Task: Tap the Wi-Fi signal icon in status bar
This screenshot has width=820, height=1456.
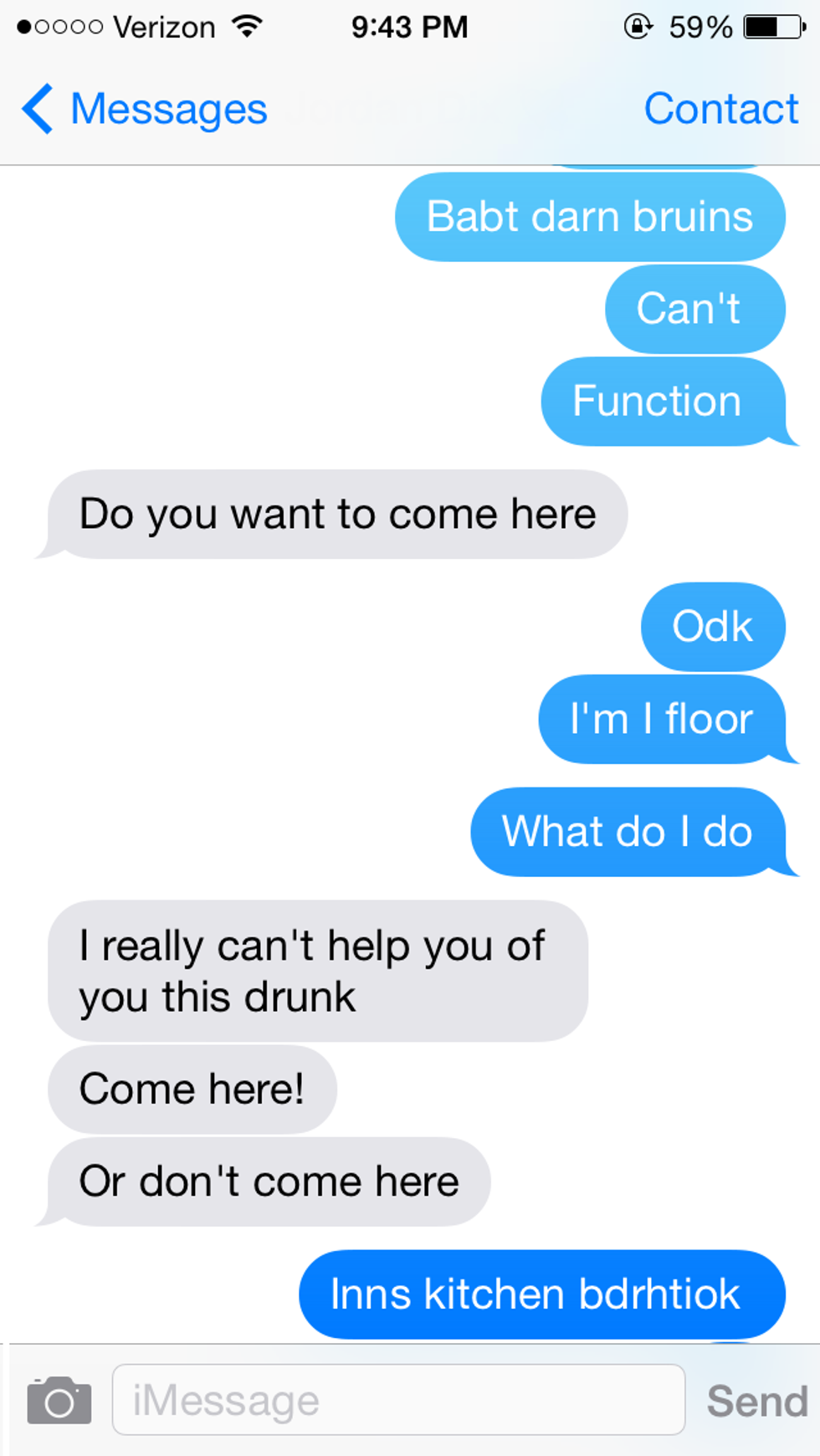Action: coord(244,25)
